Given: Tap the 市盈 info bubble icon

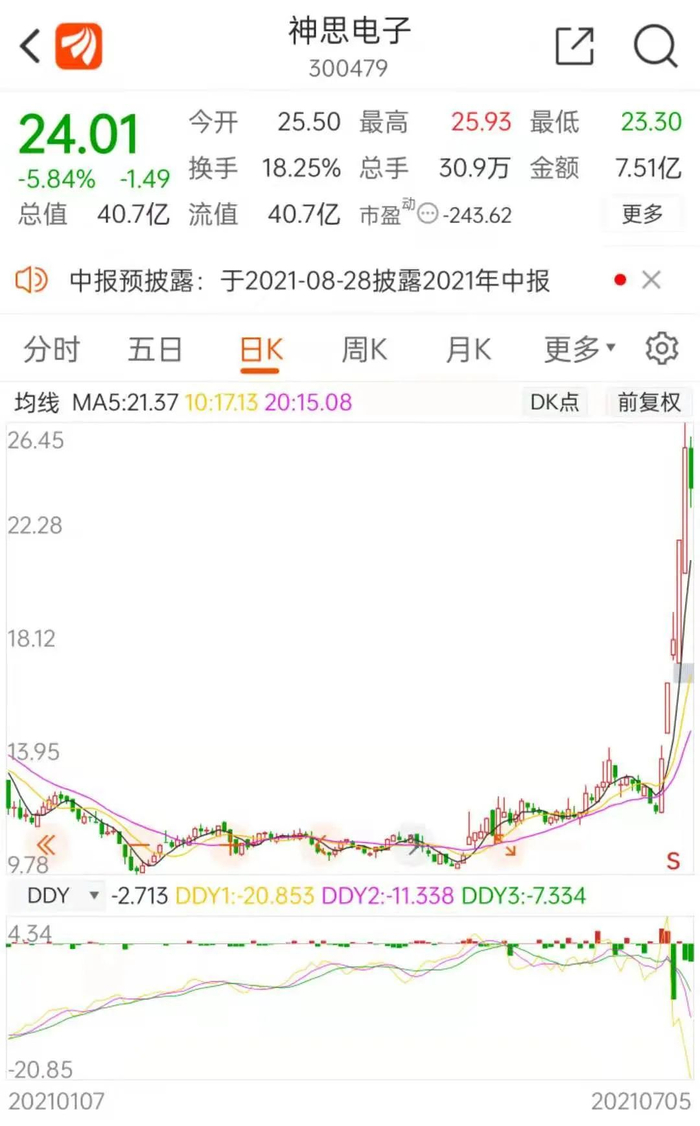Looking at the screenshot, I should coord(427,214).
